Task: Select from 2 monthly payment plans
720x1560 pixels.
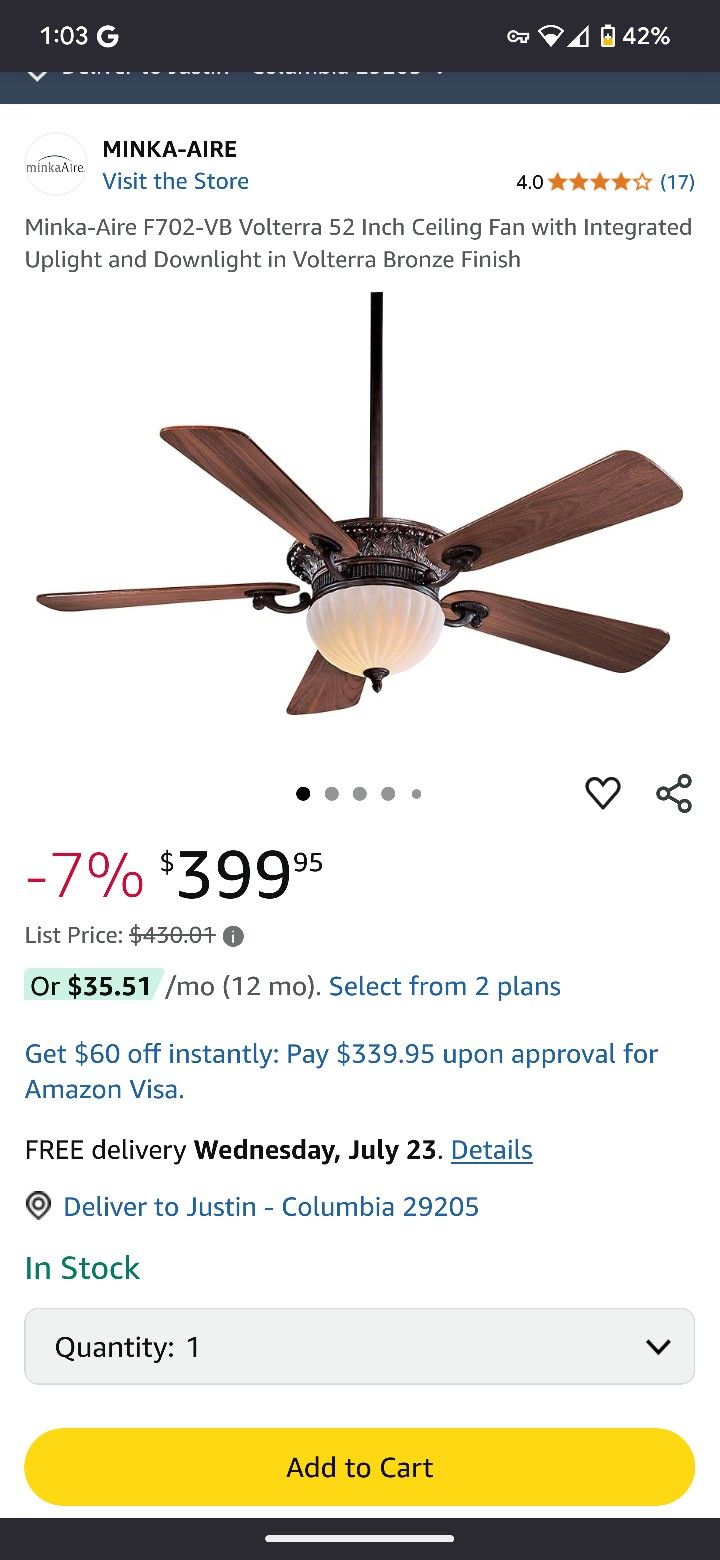Action: (x=445, y=986)
